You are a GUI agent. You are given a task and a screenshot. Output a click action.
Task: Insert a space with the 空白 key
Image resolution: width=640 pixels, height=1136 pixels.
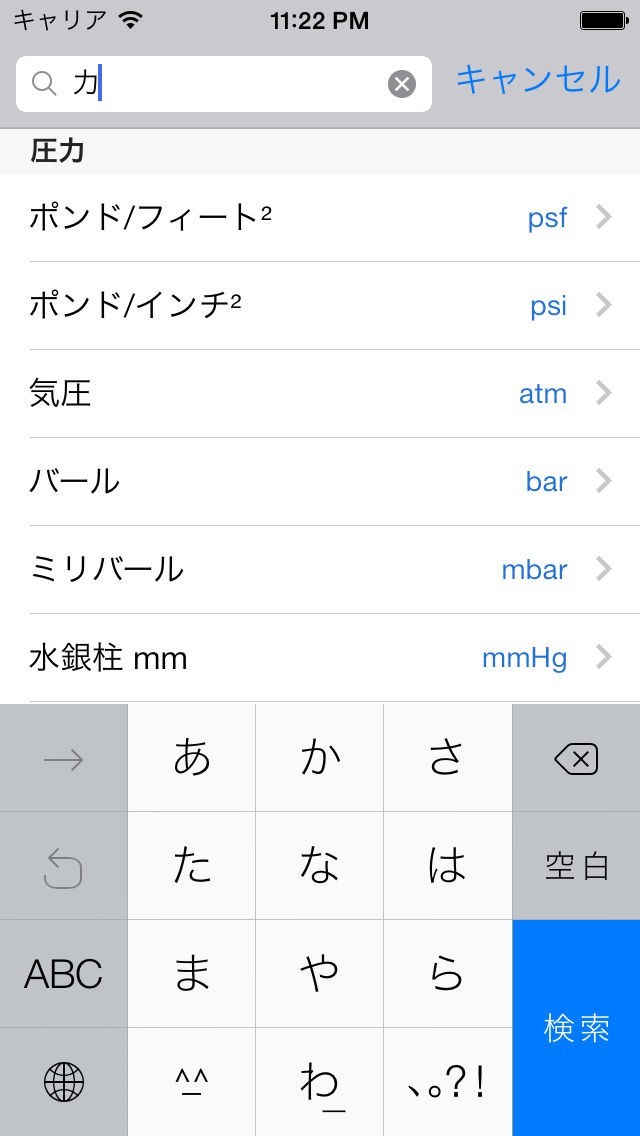coord(576,866)
